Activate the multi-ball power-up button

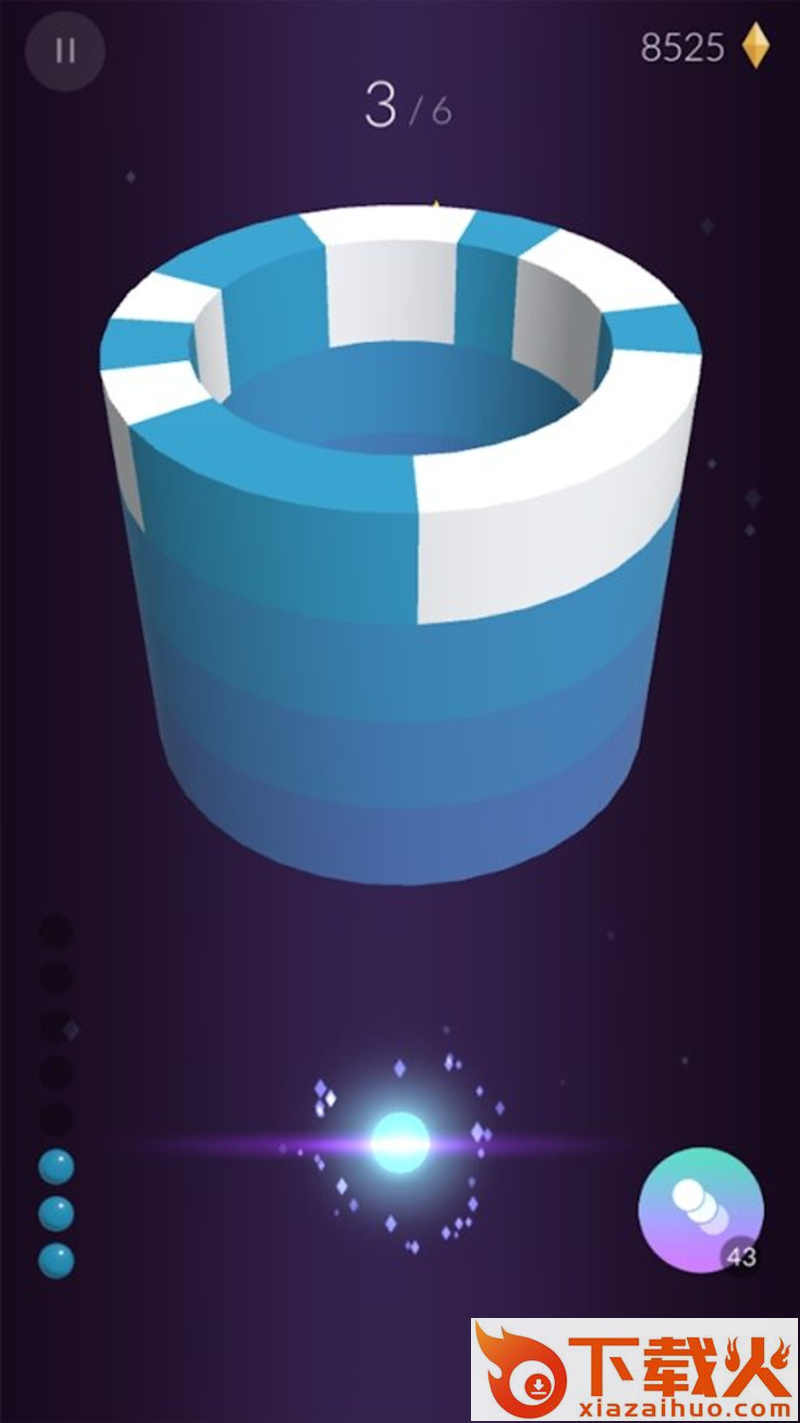(x=700, y=1209)
